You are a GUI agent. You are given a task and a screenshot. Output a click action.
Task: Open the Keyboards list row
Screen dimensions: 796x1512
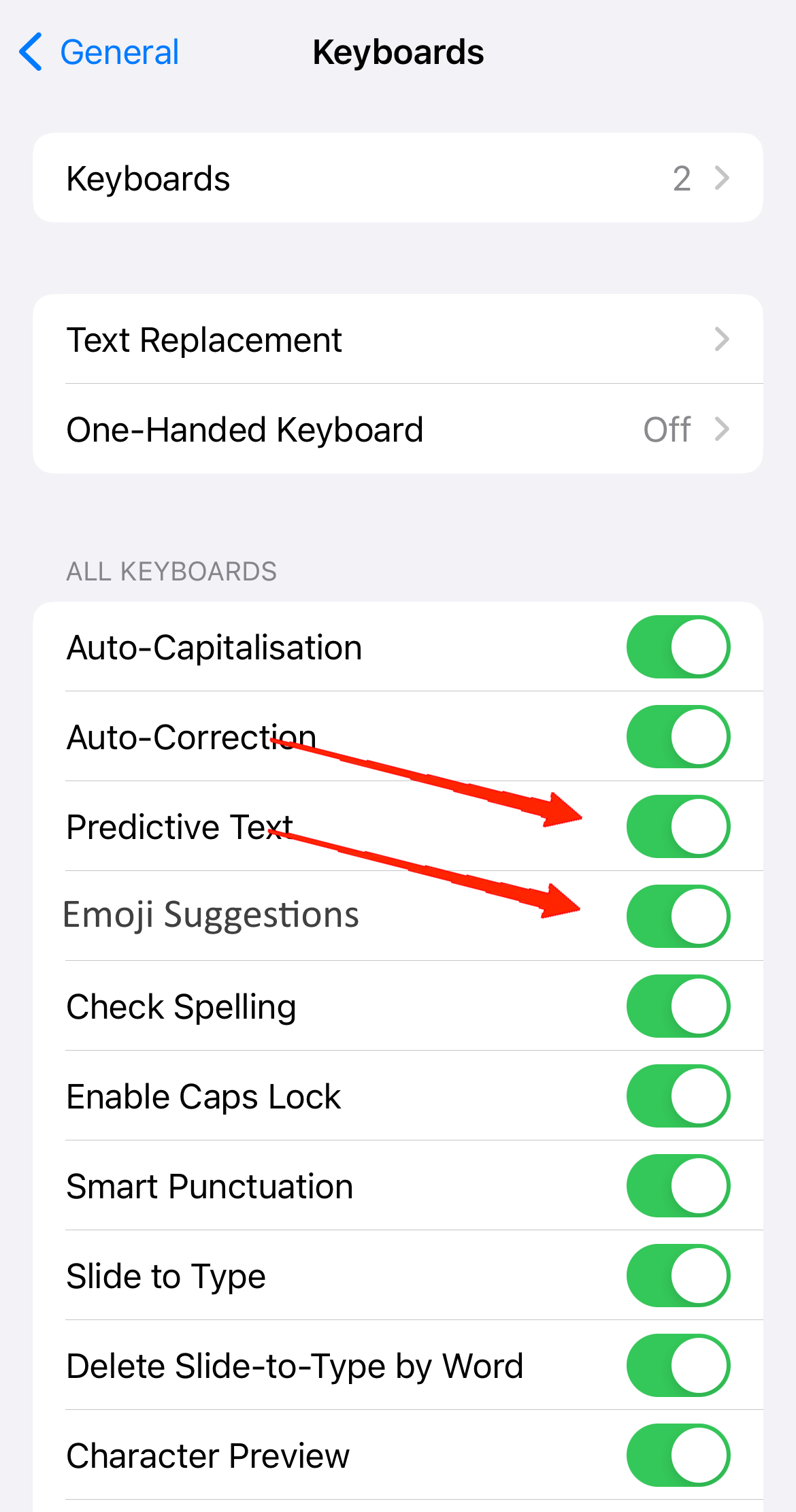coord(397,178)
